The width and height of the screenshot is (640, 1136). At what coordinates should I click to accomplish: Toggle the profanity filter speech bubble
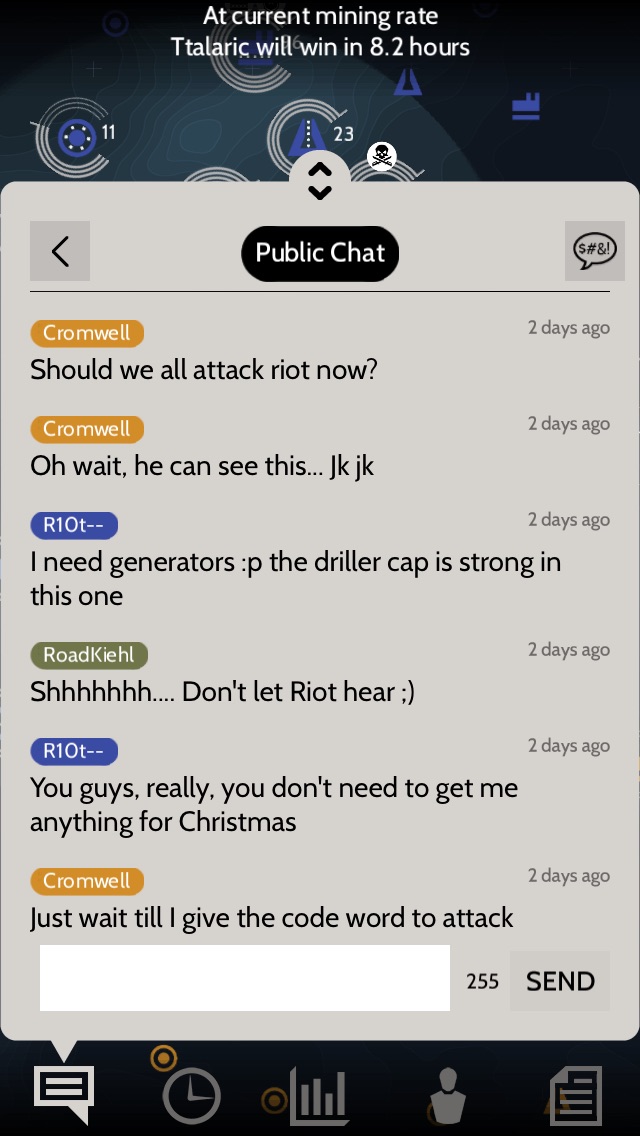click(594, 250)
